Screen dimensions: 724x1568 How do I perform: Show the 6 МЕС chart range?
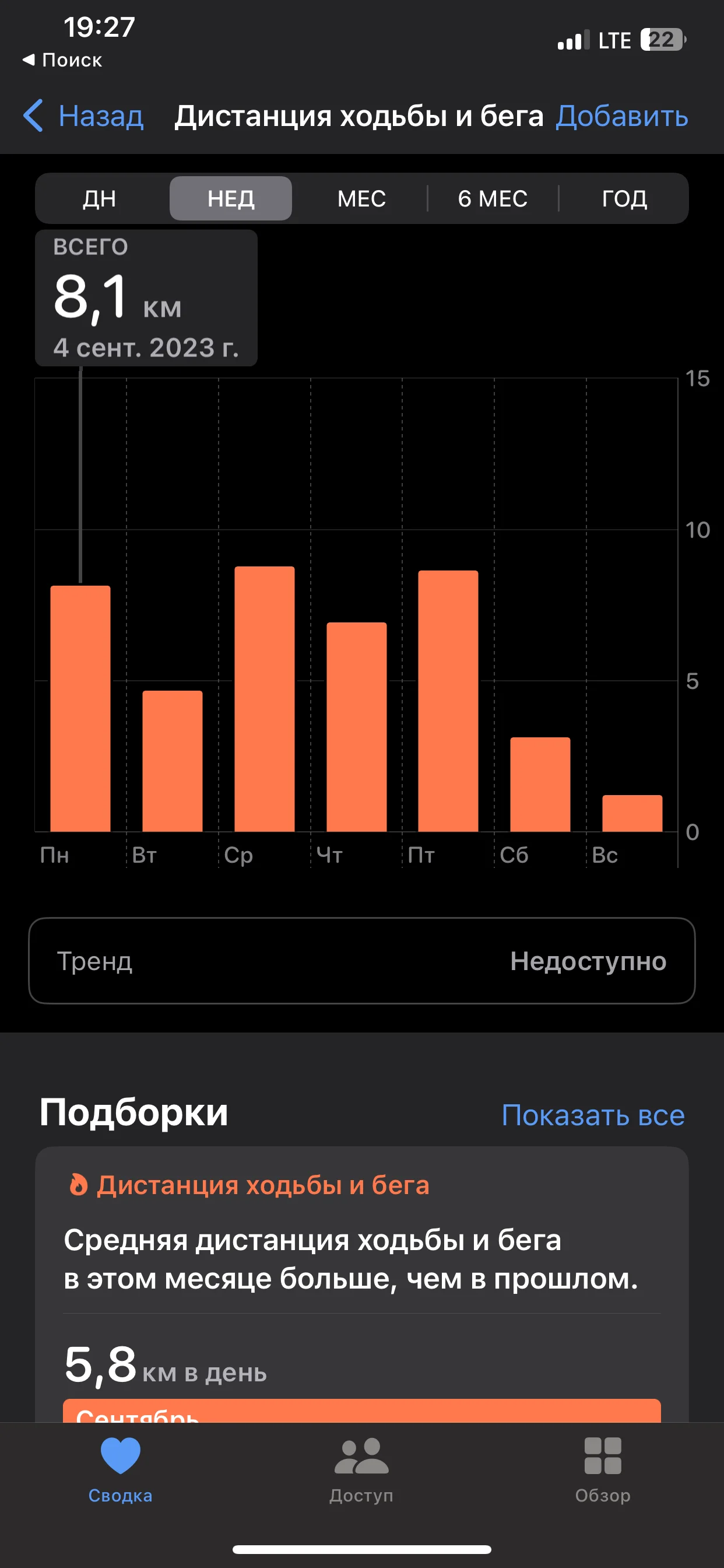492,198
